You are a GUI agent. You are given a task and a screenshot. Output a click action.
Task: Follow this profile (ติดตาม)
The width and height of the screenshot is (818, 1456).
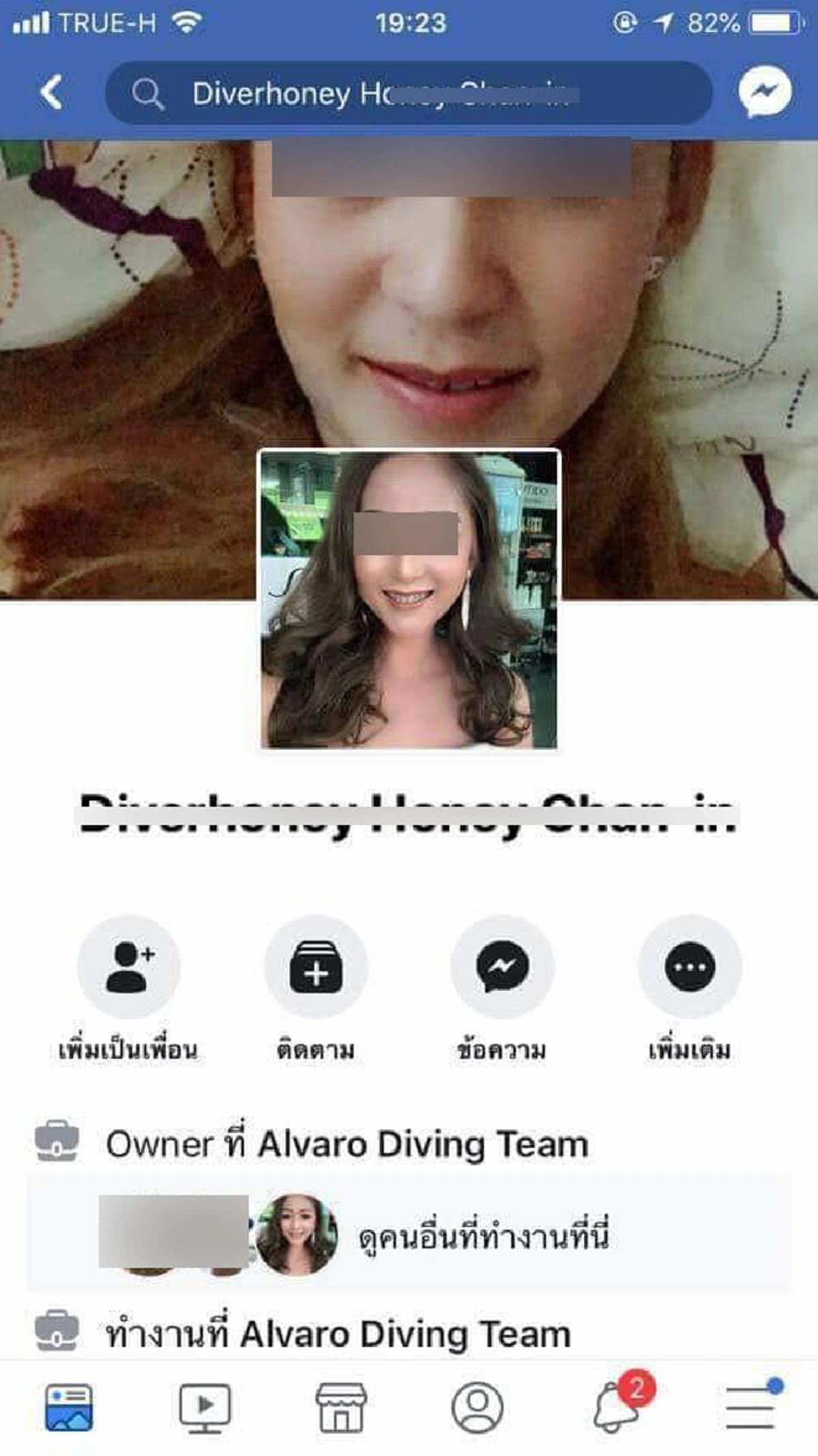(316, 967)
